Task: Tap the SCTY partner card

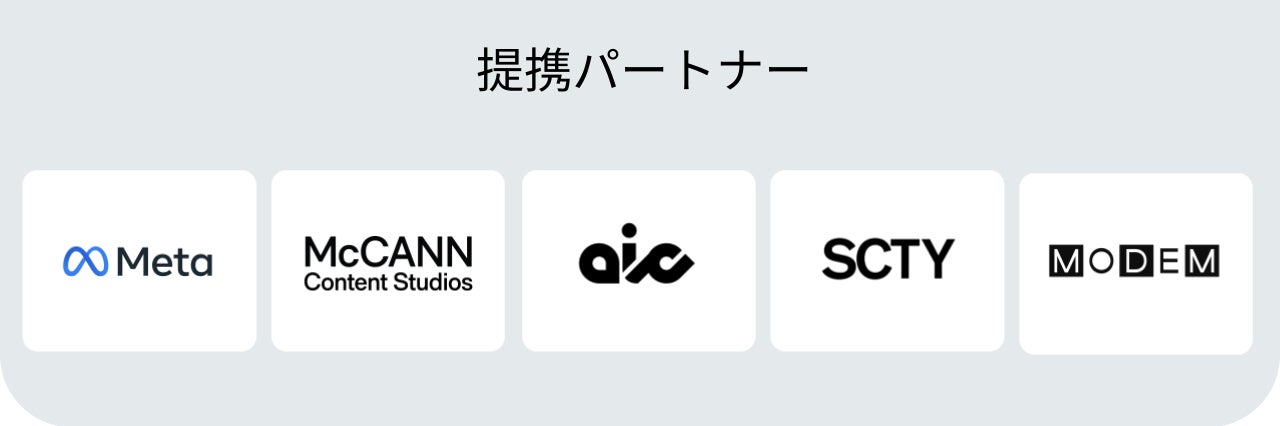Action: (887, 261)
